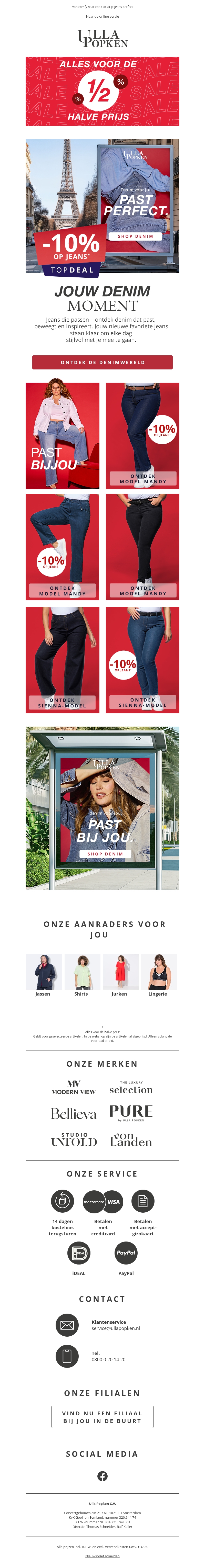Tap 'Vind nu een filiaal bij jou in de buurt'
Image resolution: width=205 pixels, height=1568 pixels.
pyautogui.click(x=102, y=1416)
